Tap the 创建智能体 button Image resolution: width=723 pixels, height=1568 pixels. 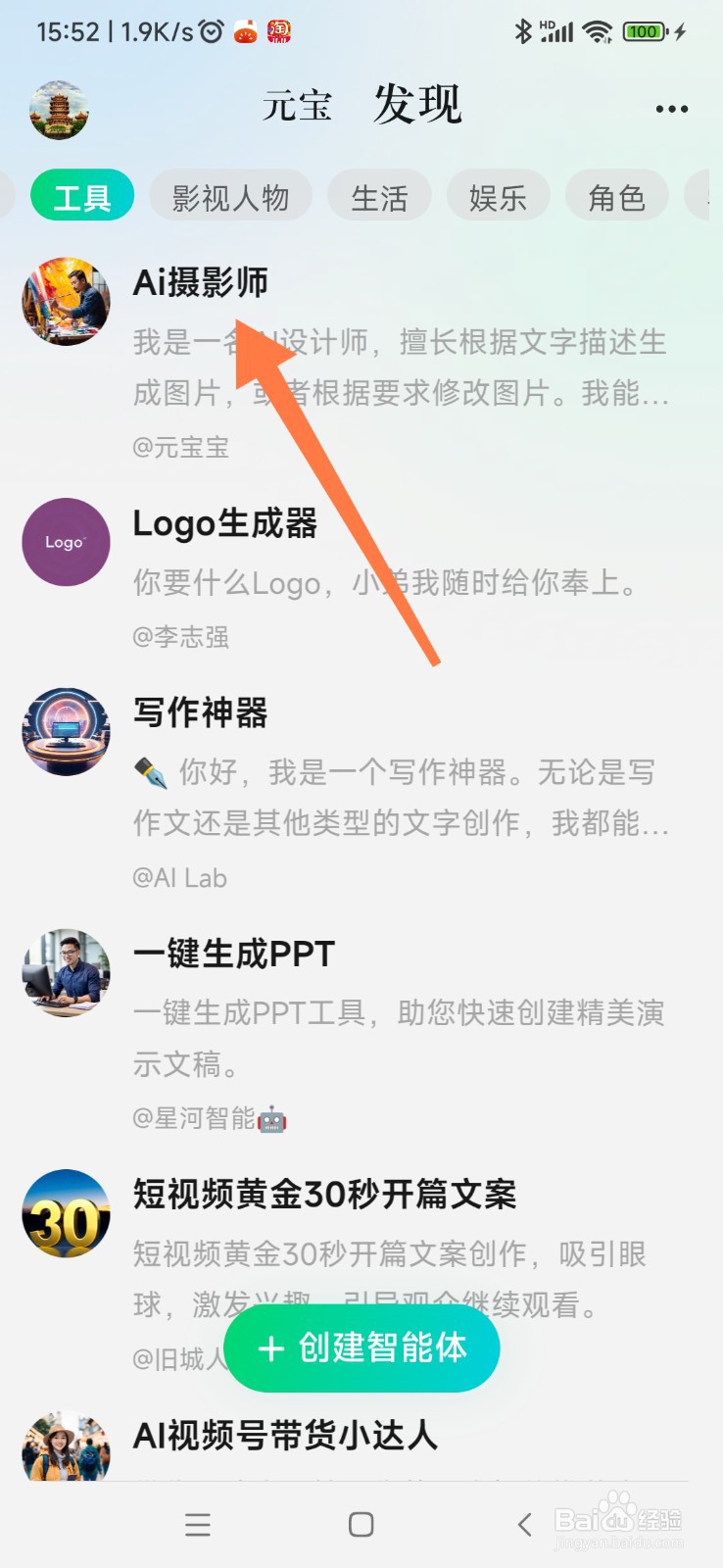(x=361, y=1348)
